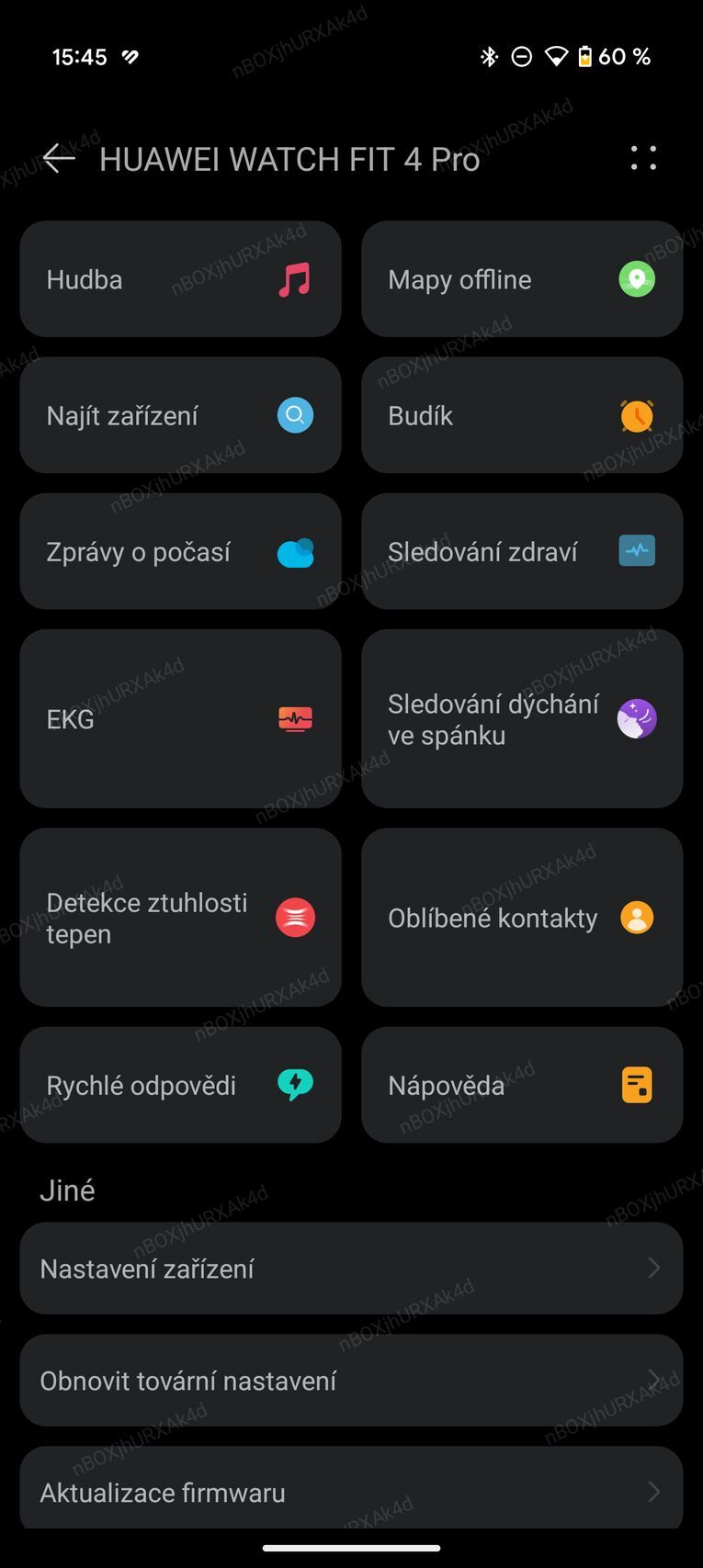Tap the back arrow to leave device page
Image resolution: width=703 pixels, height=1568 pixels.
58,158
